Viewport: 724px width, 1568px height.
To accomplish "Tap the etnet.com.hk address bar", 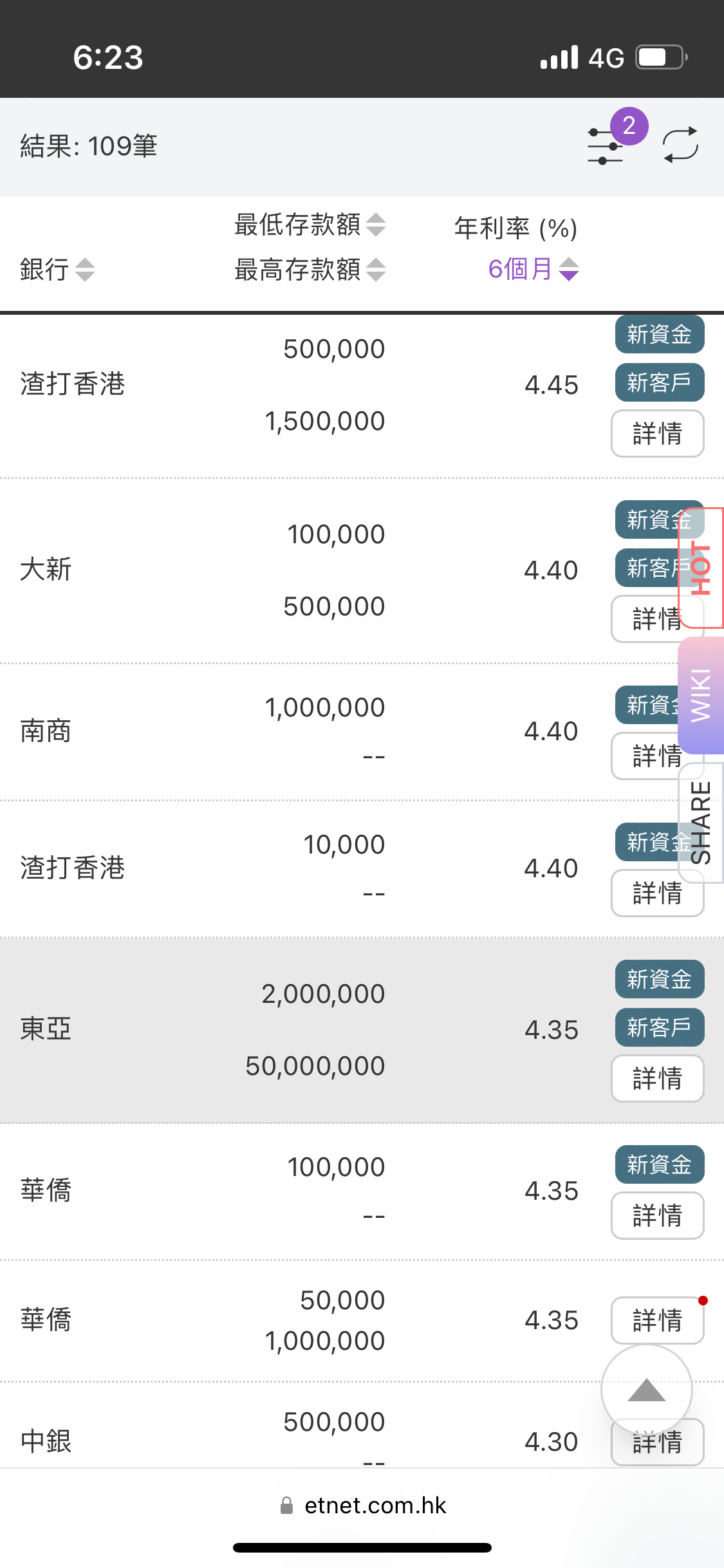I will point(363,1505).
